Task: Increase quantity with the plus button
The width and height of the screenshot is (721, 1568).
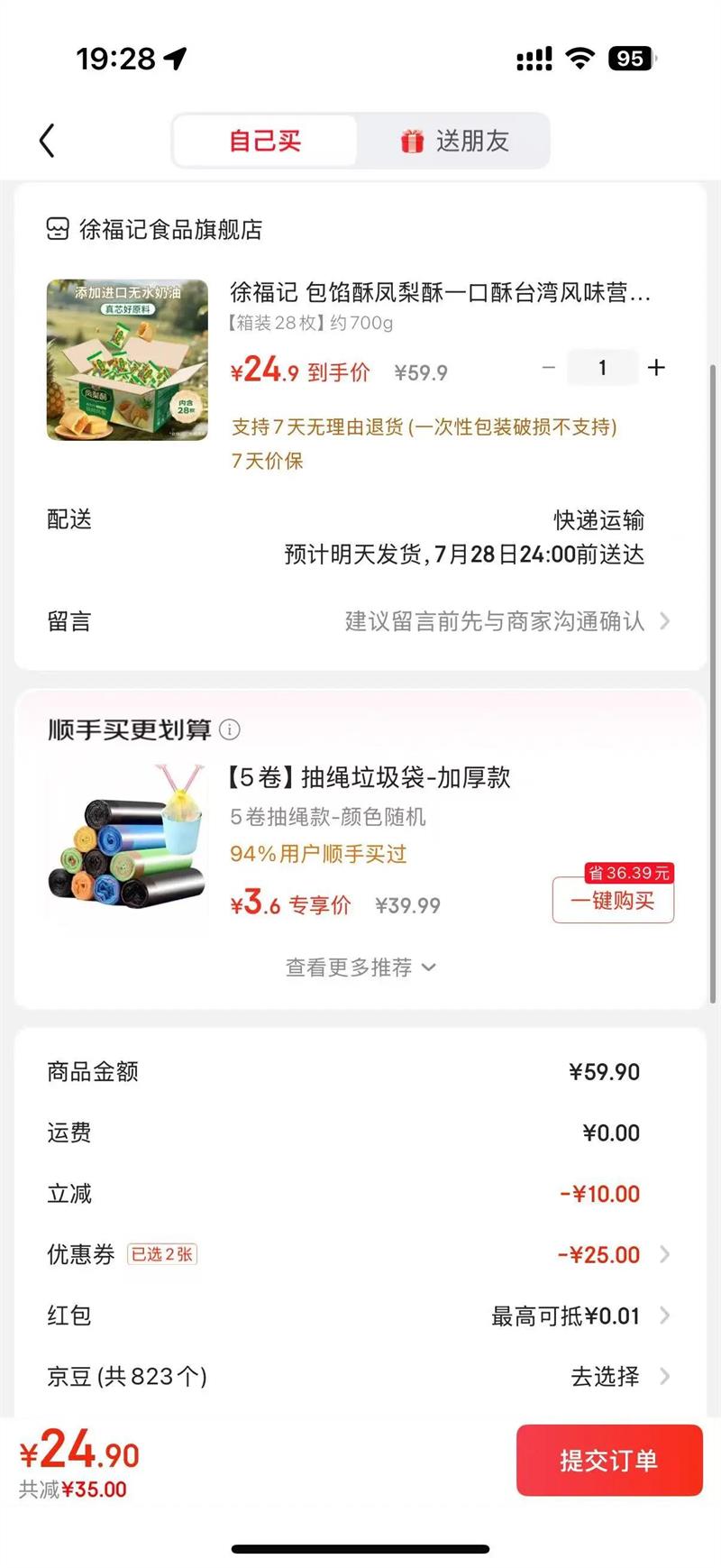Action: tap(656, 368)
